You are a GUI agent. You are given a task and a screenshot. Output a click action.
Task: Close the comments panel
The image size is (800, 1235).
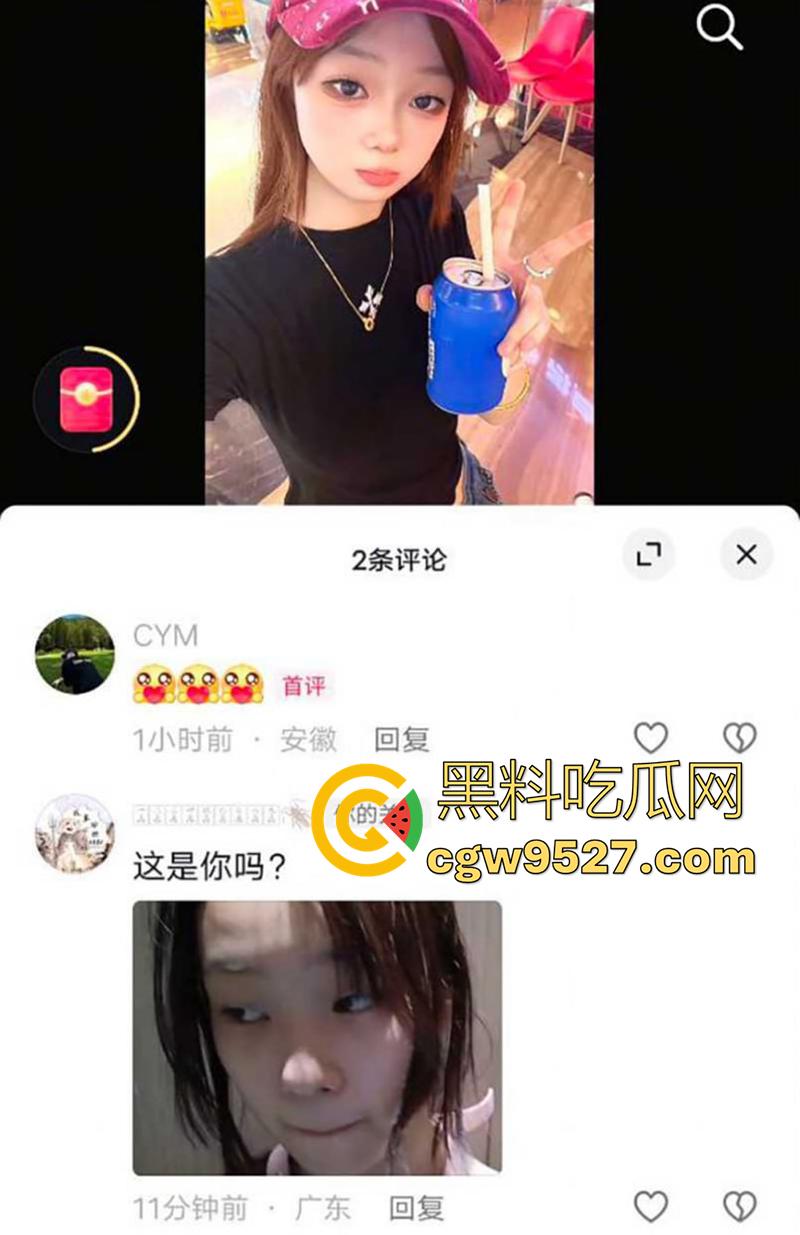(x=746, y=554)
